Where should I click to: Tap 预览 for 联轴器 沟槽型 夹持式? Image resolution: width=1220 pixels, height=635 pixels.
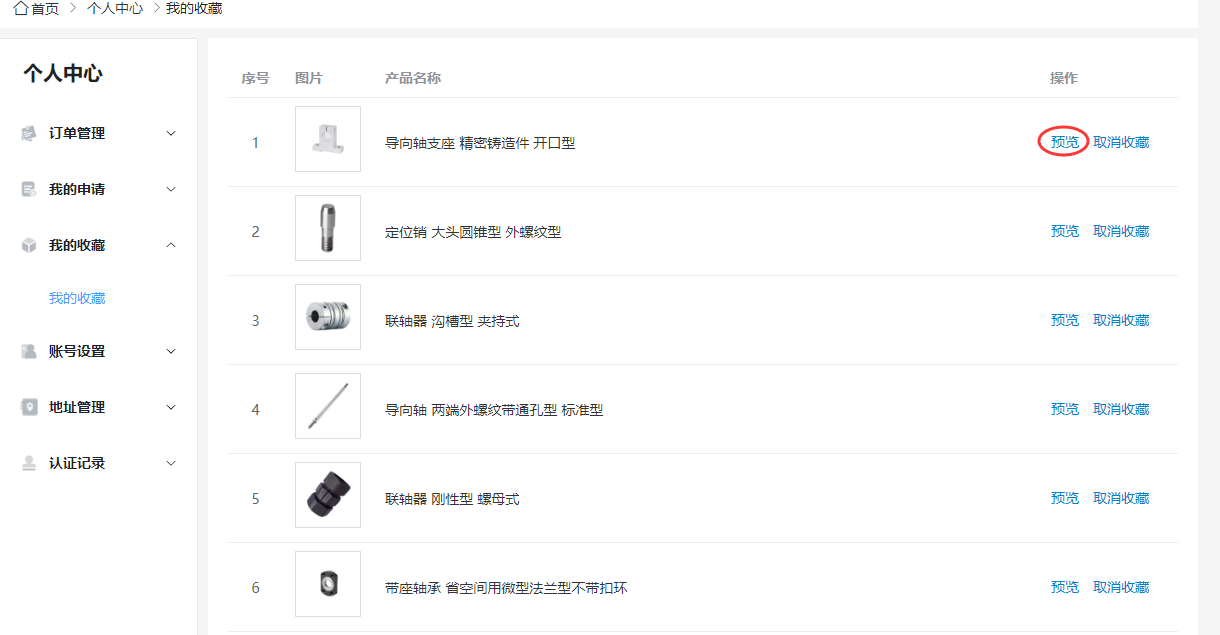coord(1065,320)
